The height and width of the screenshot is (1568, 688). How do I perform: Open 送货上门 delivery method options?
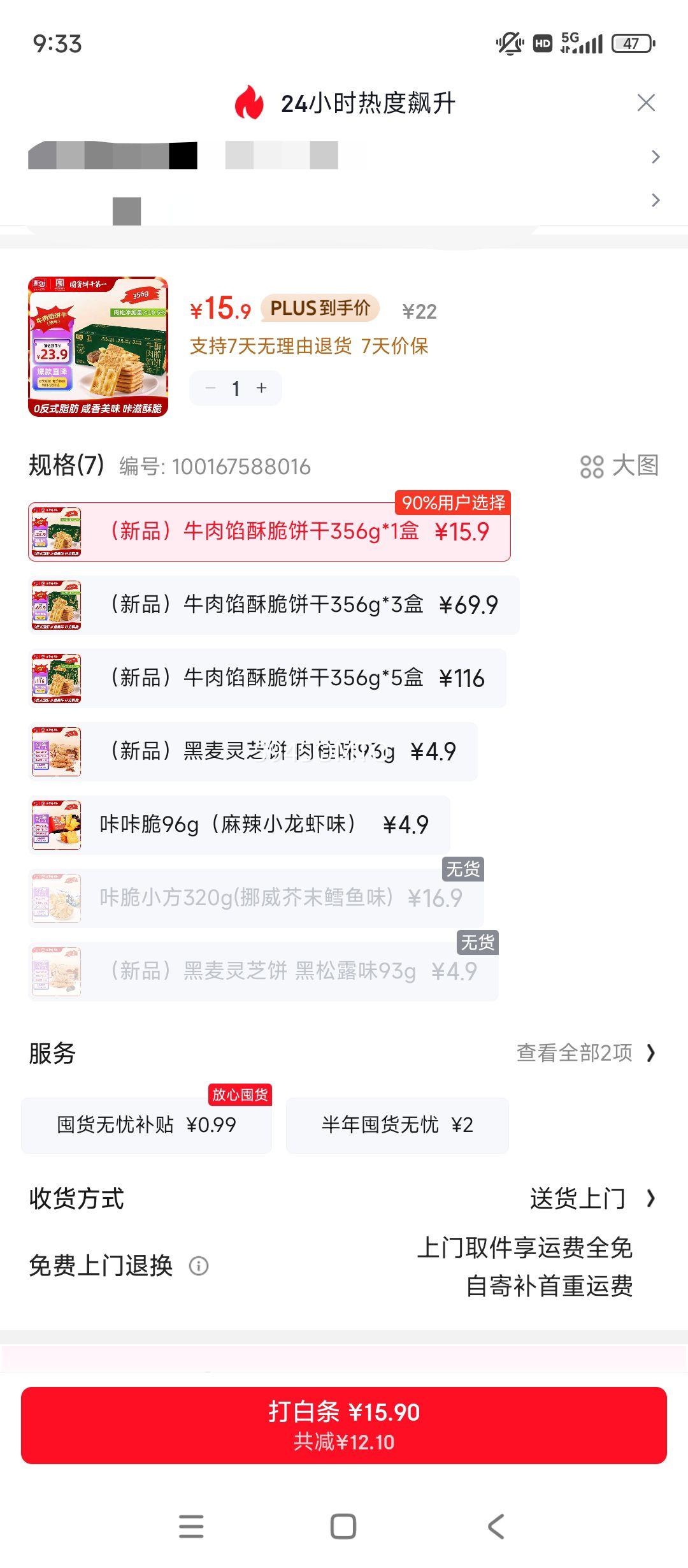pyautogui.click(x=577, y=1197)
